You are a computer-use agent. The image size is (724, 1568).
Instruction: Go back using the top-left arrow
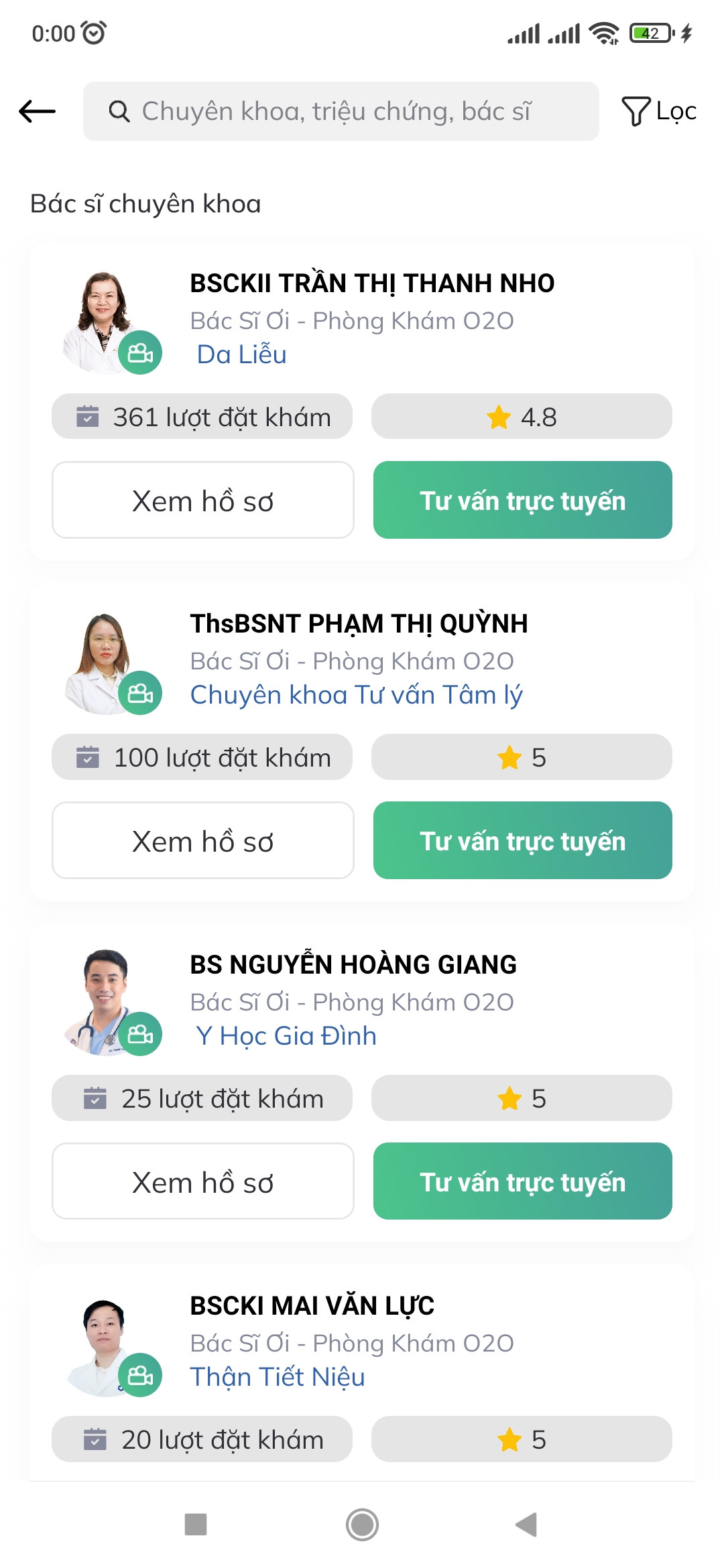click(38, 111)
